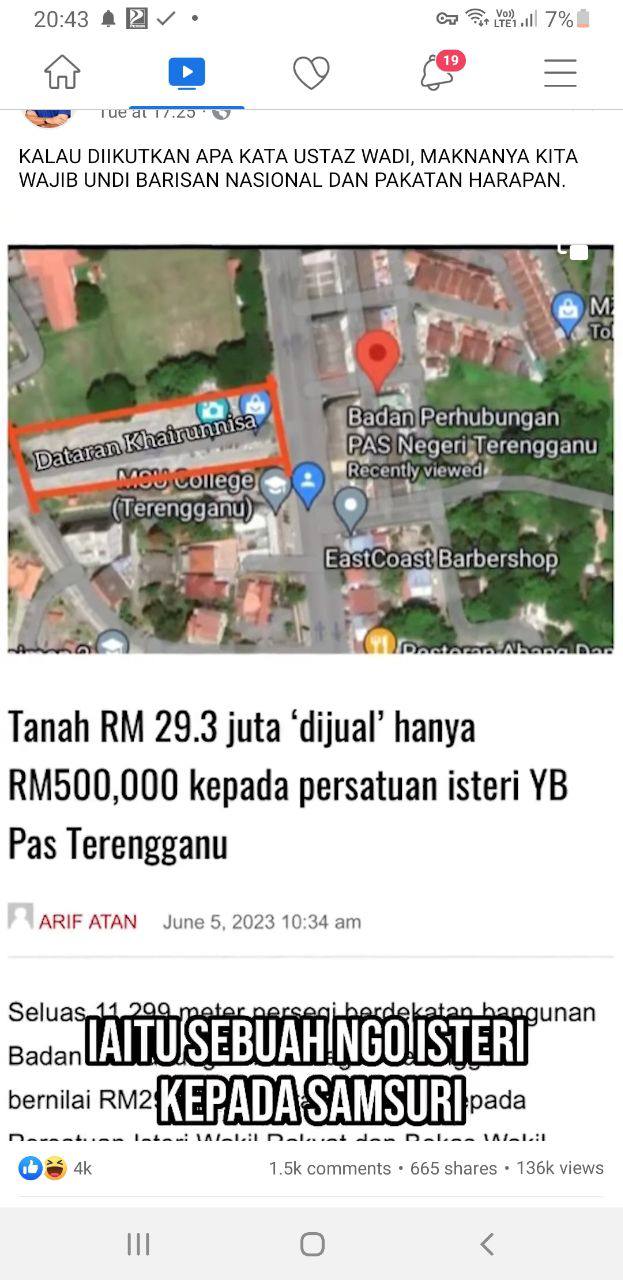The width and height of the screenshot is (623, 1280).
Task: Open the 1.5k comments
Action: 330,1168
